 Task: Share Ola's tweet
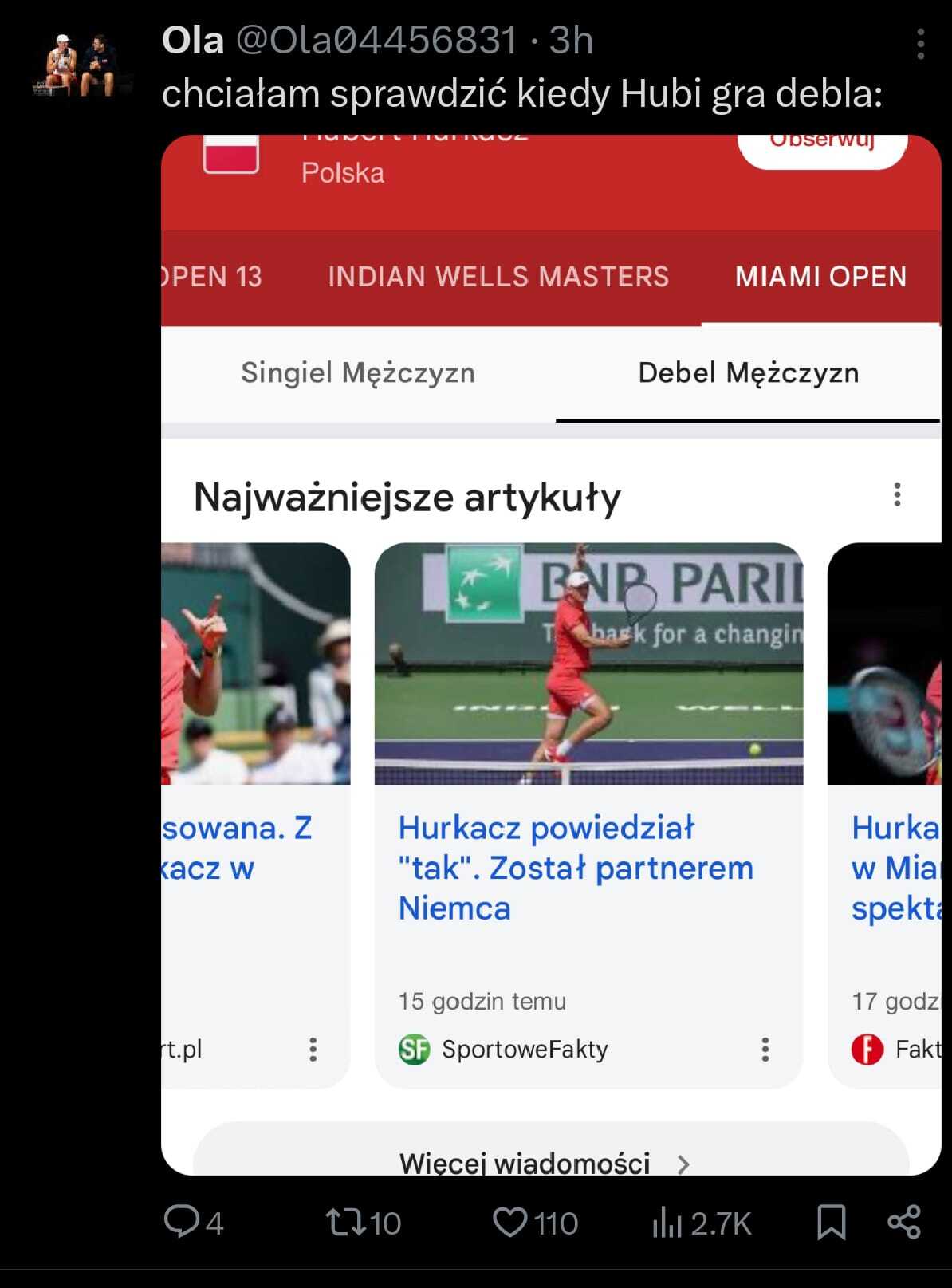click(903, 1222)
